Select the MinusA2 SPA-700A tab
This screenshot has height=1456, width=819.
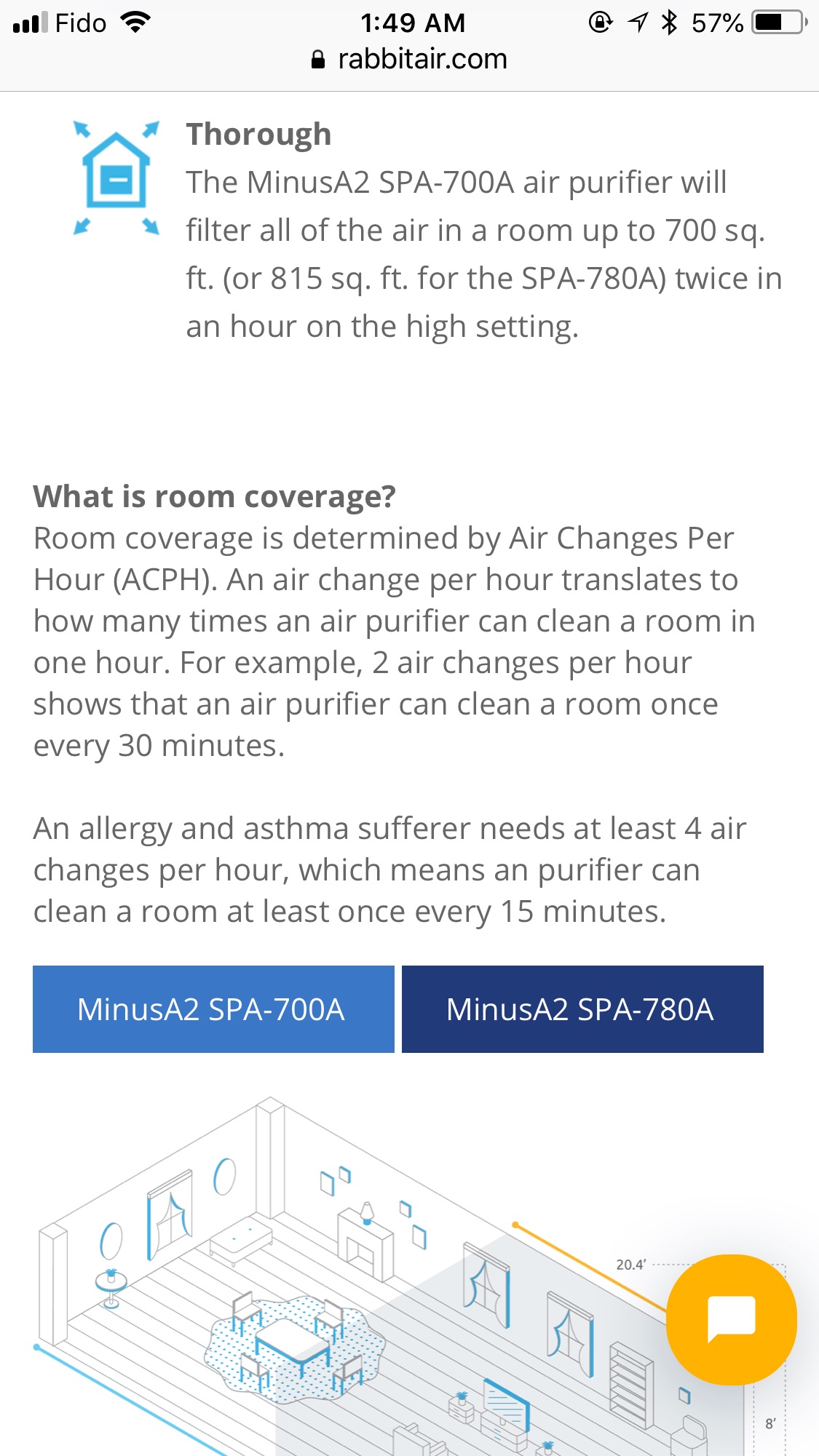[x=213, y=1009]
